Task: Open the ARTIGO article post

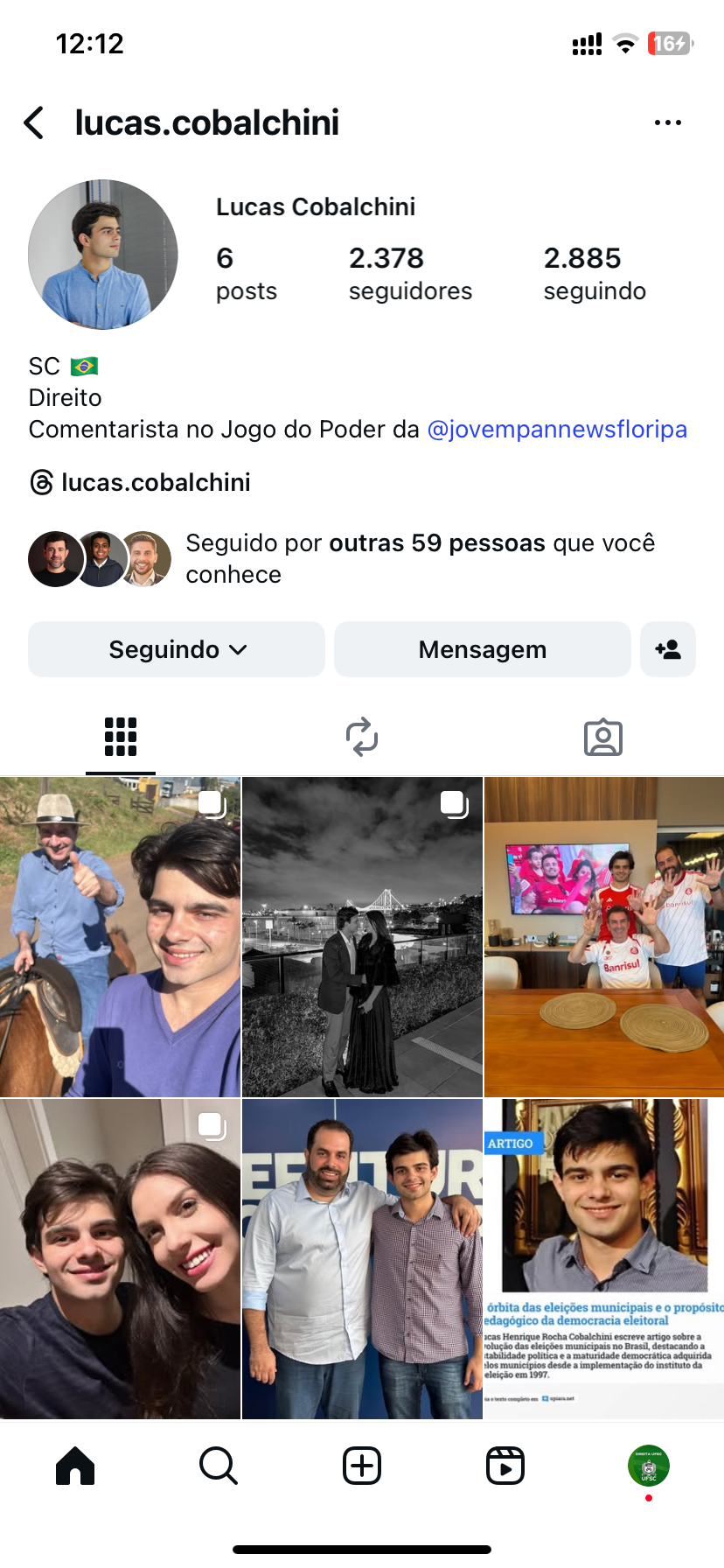Action: click(603, 1258)
